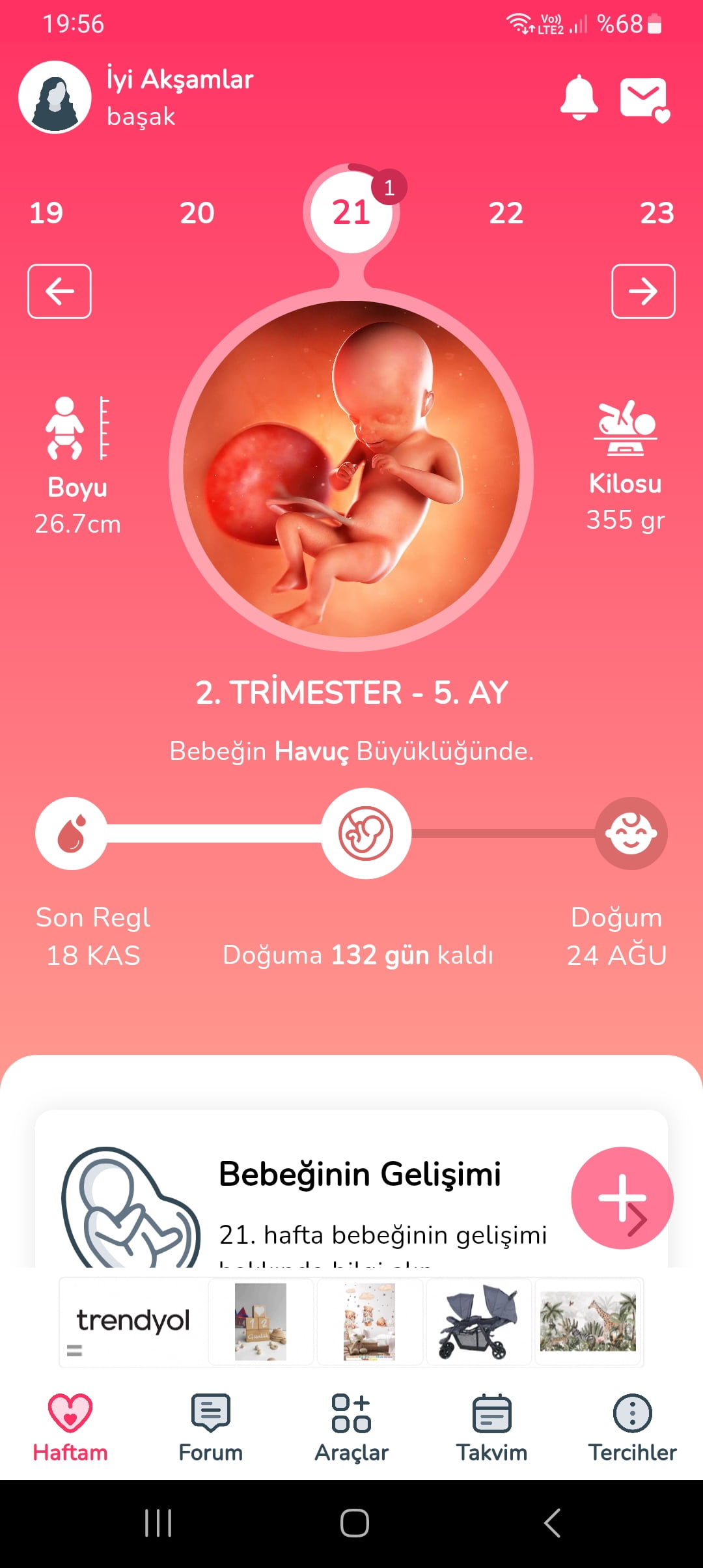
Task: Select week 19 in the week strip
Action: (46, 213)
